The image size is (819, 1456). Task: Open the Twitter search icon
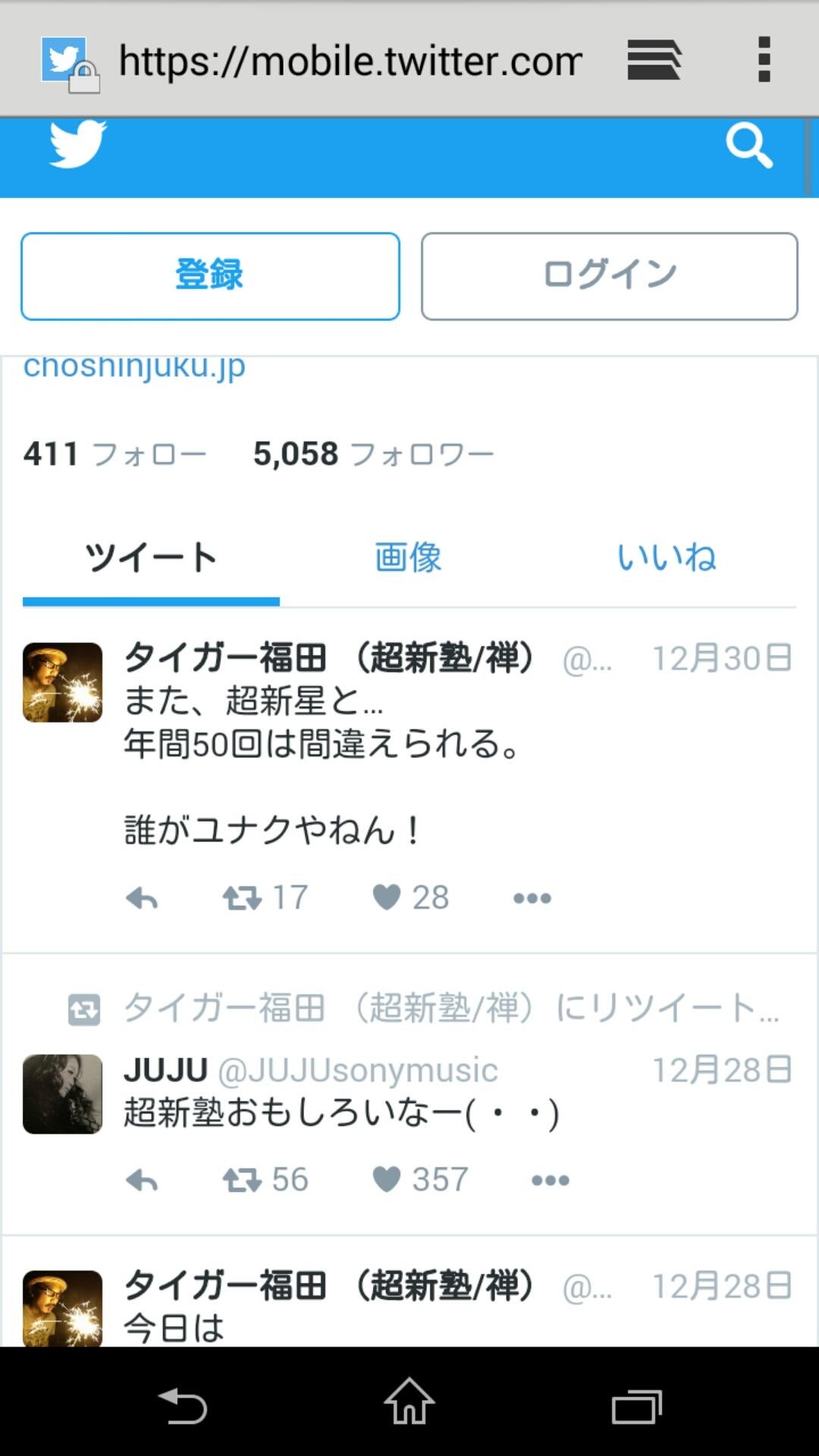tap(748, 144)
